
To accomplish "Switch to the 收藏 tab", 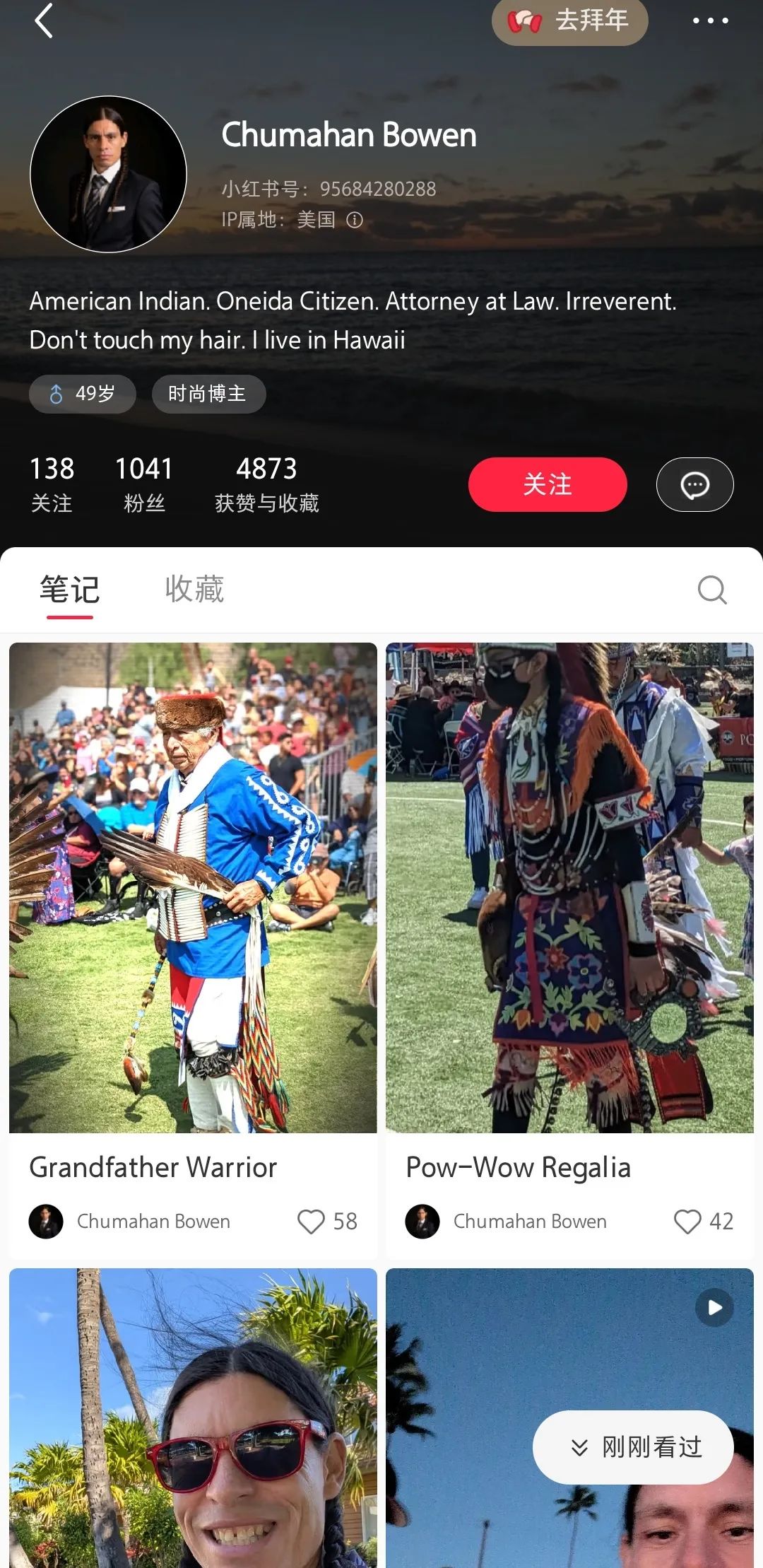I will (x=194, y=589).
